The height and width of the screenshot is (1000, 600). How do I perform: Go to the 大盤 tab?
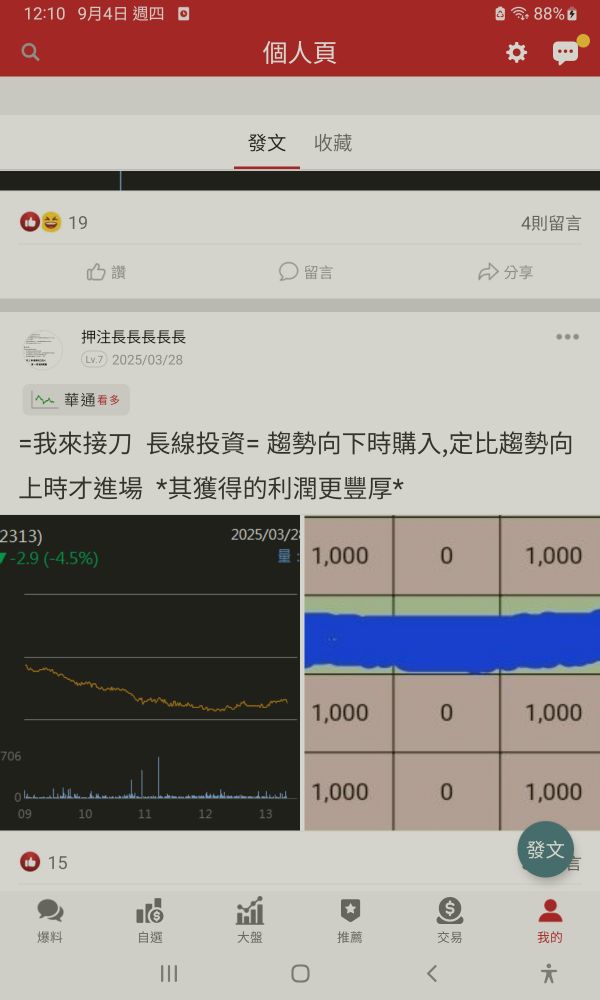[x=250, y=920]
